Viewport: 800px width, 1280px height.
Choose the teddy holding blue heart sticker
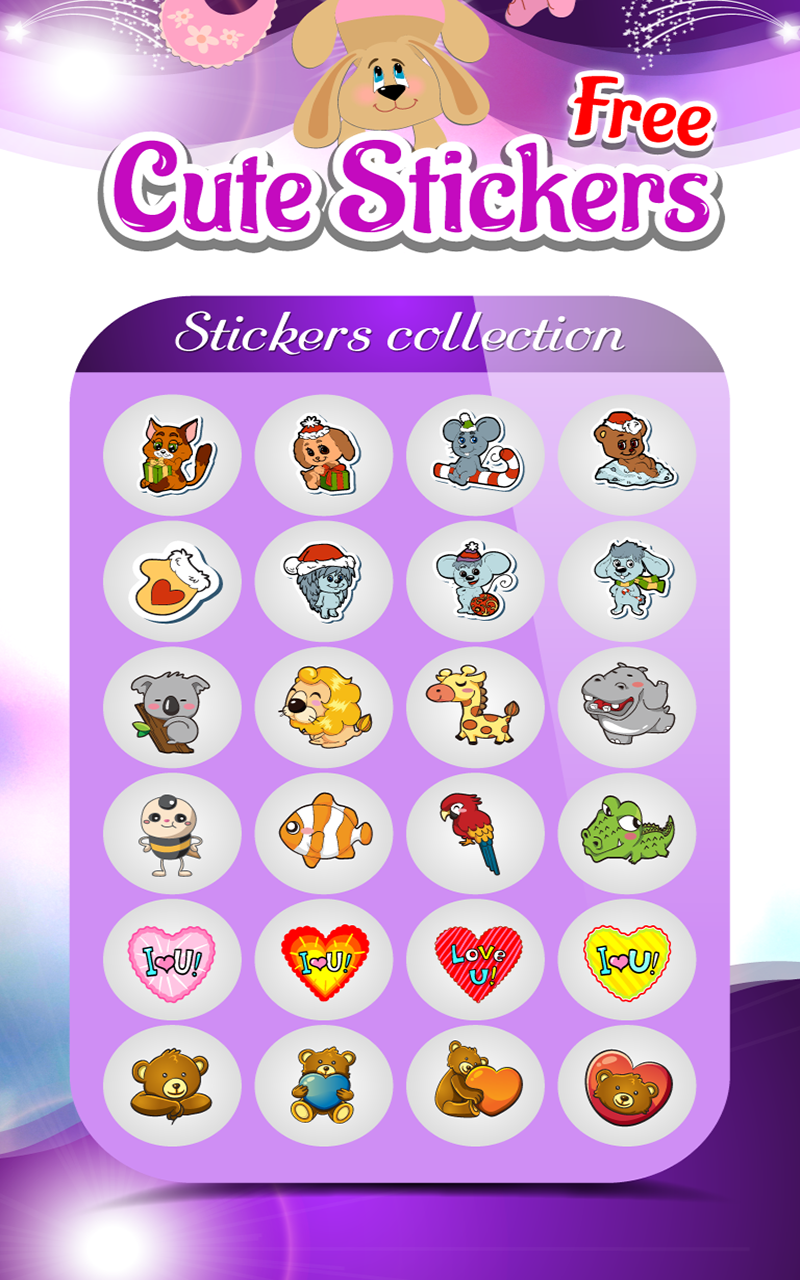[x=325, y=1087]
